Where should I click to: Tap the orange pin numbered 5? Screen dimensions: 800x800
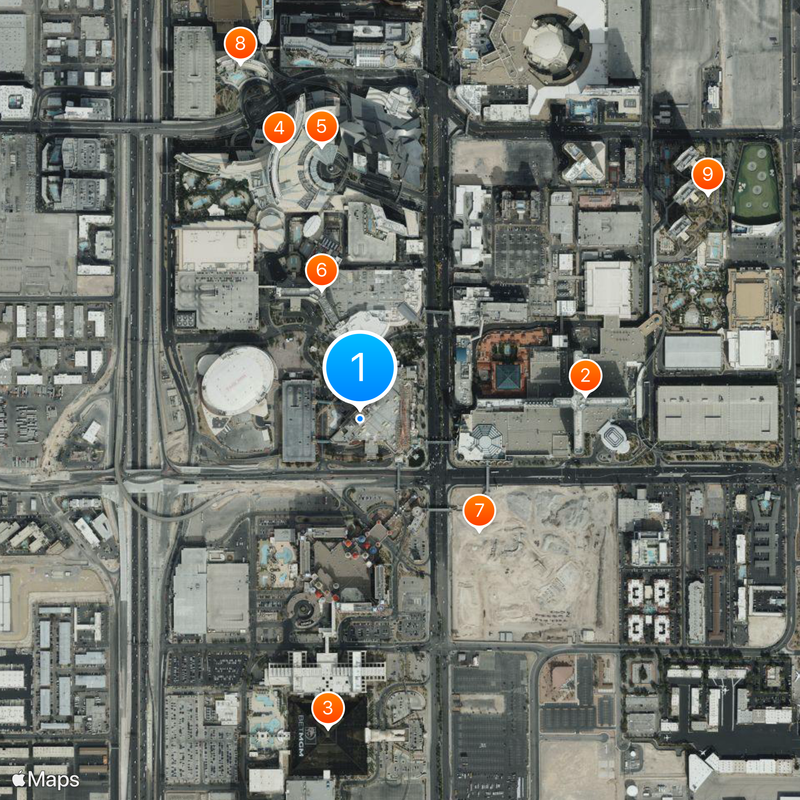coord(321,127)
